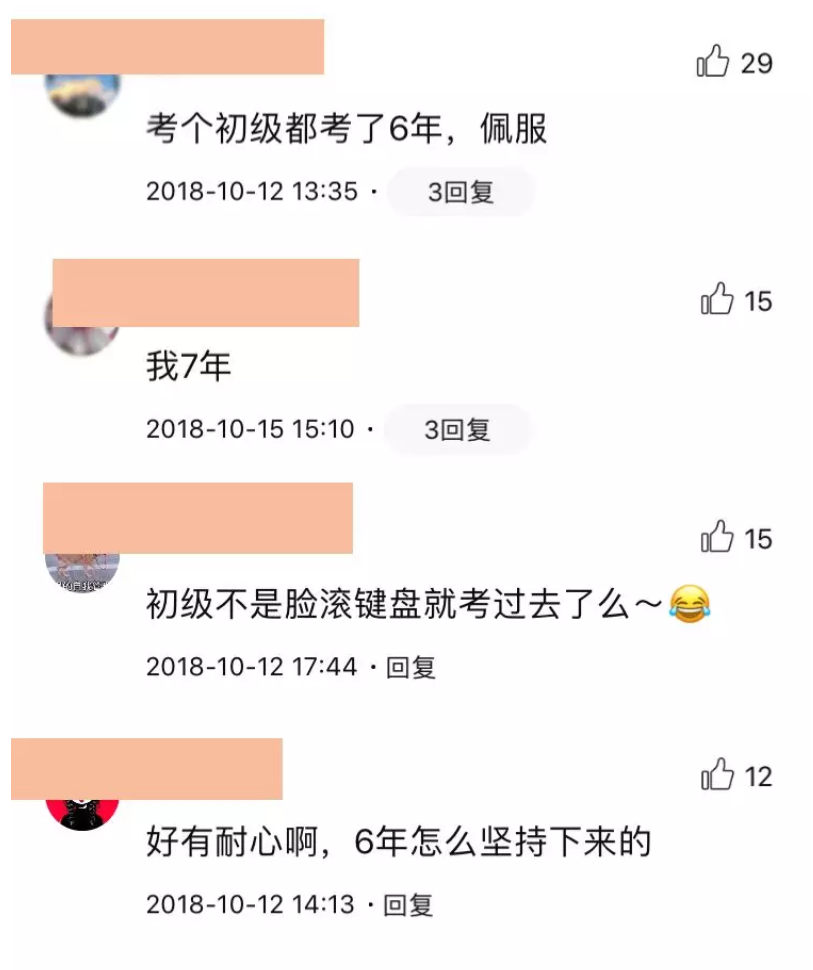Open 3回复 under the 13:35 comment
This screenshot has width=813, height=970.
[x=461, y=192]
